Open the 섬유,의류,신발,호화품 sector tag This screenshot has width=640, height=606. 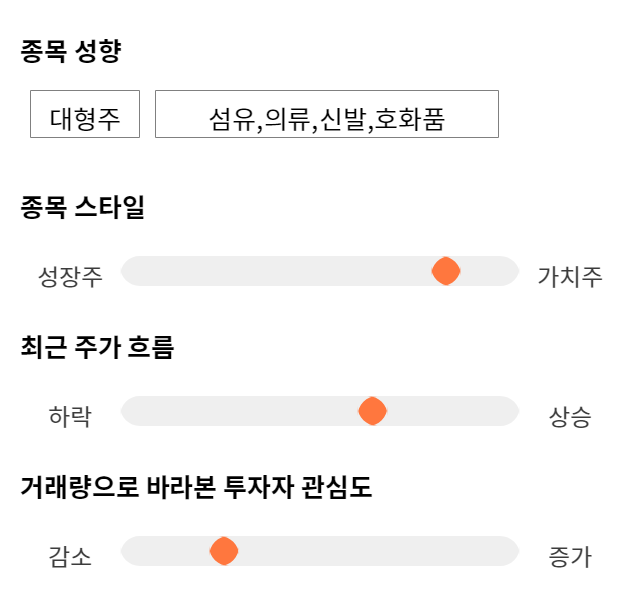pos(327,114)
